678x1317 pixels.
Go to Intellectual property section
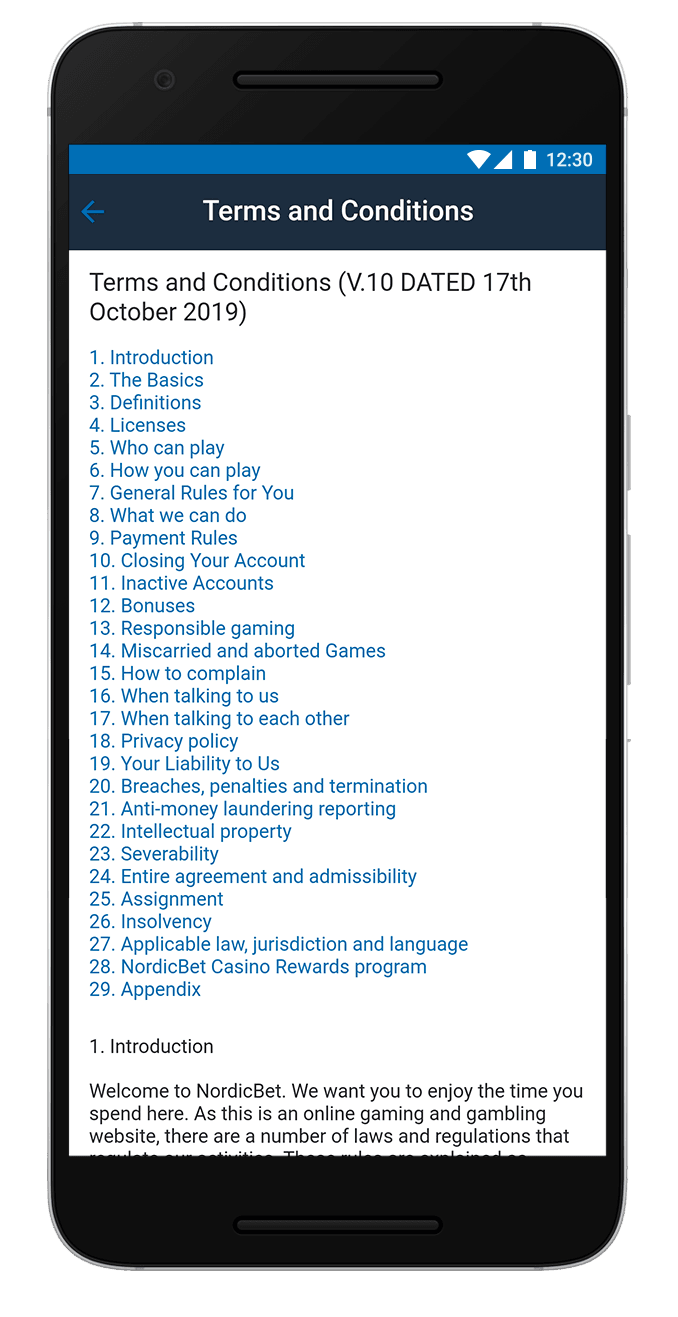click(190, 831)
